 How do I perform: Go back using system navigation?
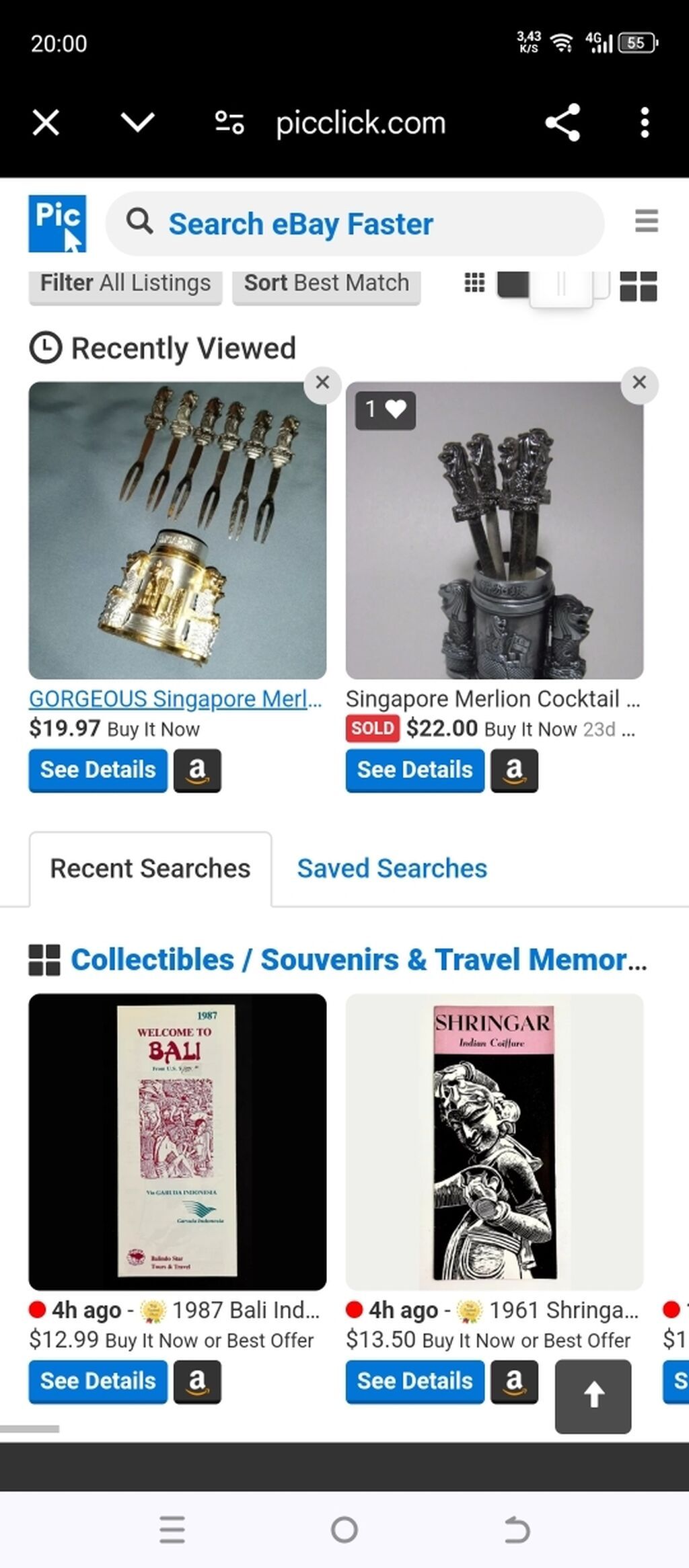pyautogui.click(x=517, y=1529)
